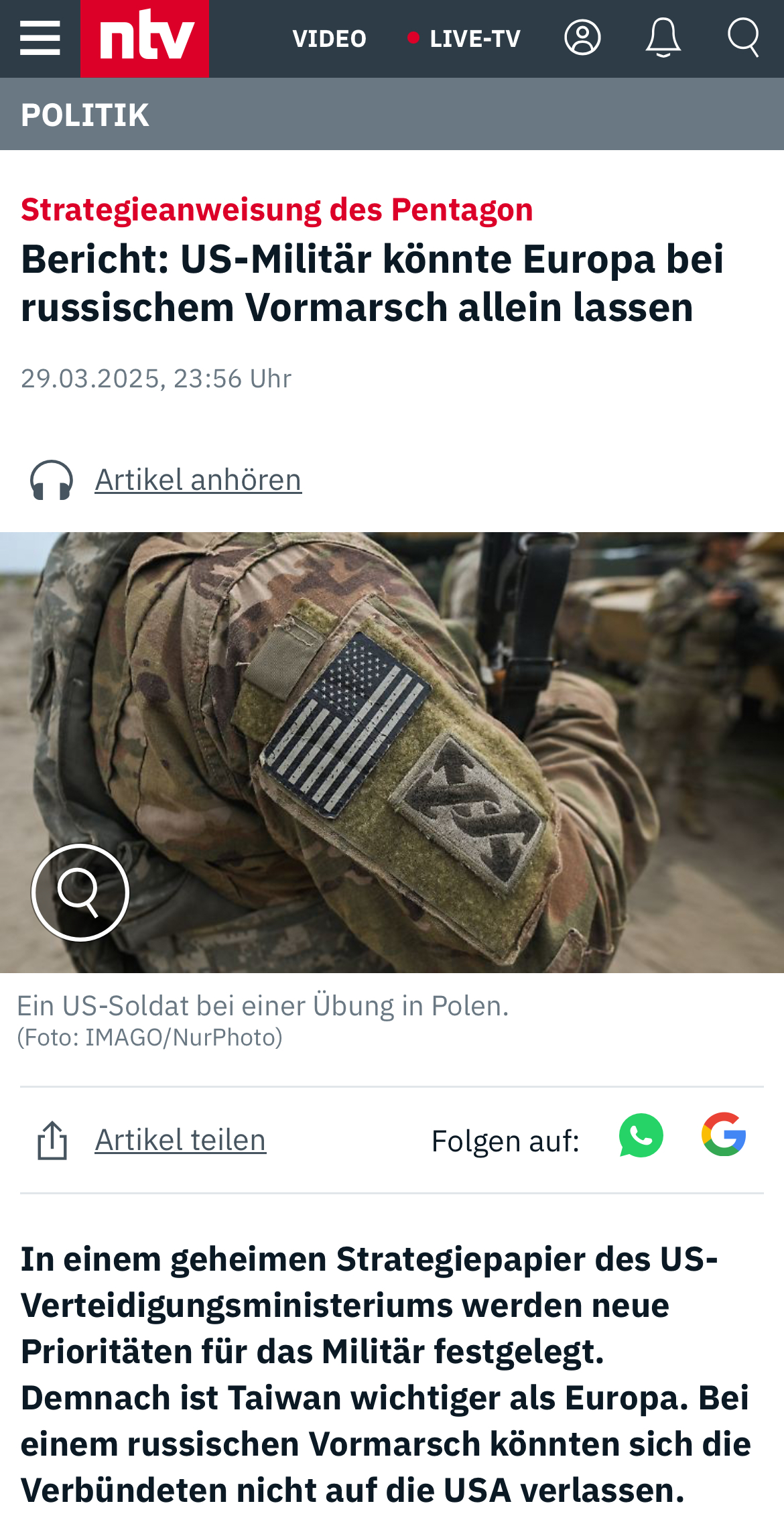The height and width of the screenshot is (1520, 784).
Task: Open the hamburger menu
Action: 40,38
